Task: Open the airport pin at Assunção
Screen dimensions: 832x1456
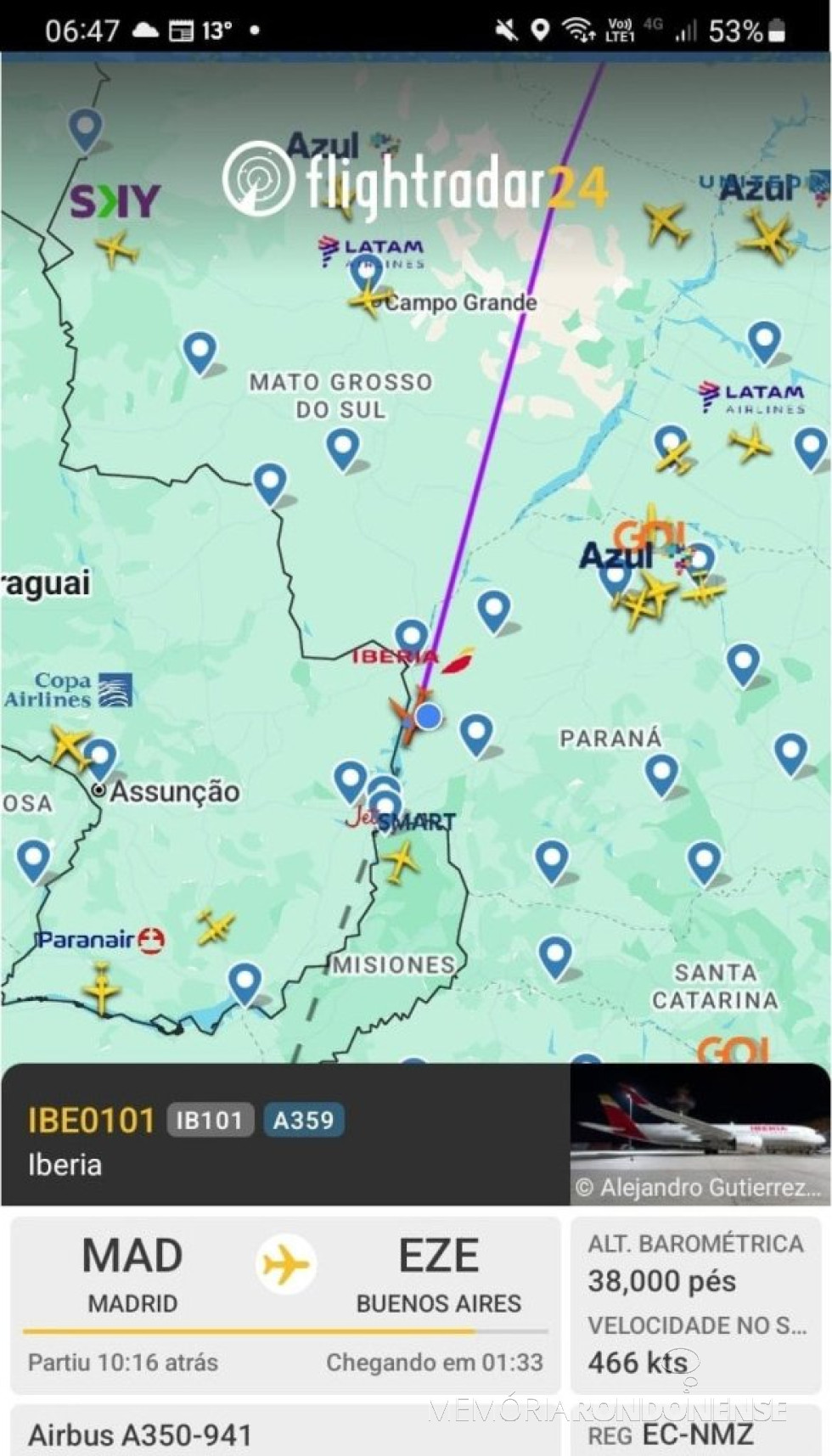Action: point(100,756)
